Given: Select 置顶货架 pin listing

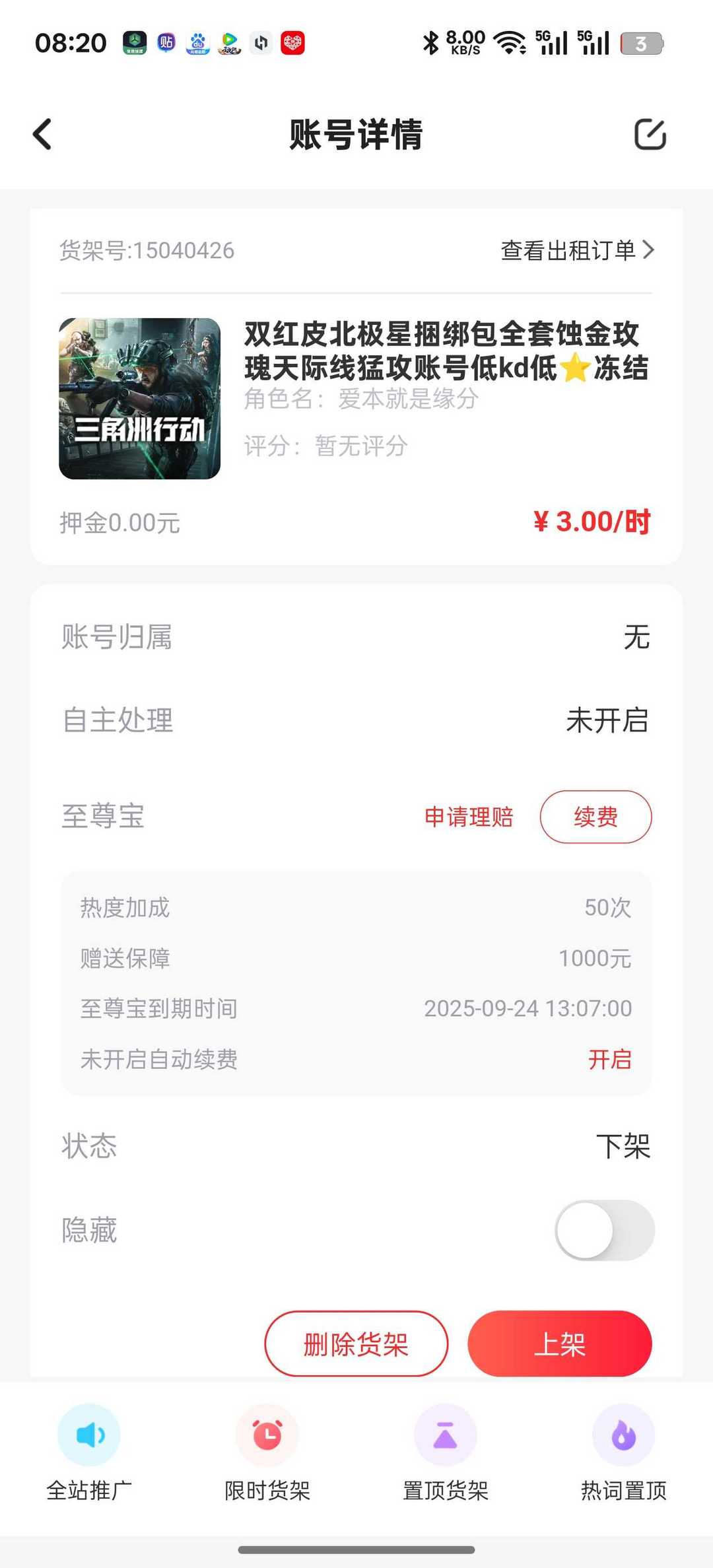Looking at the screenshot, I should pyautogui.click(x=446, y=1452).
